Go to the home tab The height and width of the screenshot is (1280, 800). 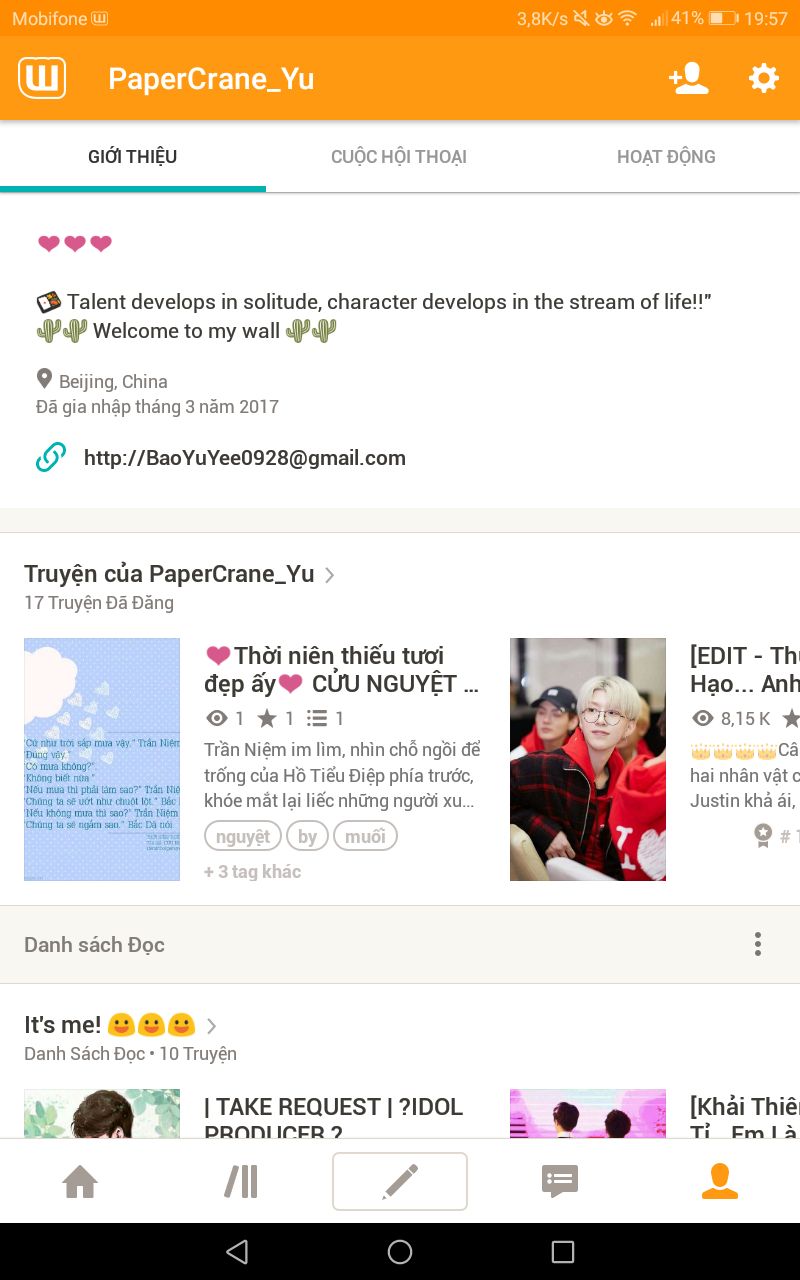click(80, 1182)
